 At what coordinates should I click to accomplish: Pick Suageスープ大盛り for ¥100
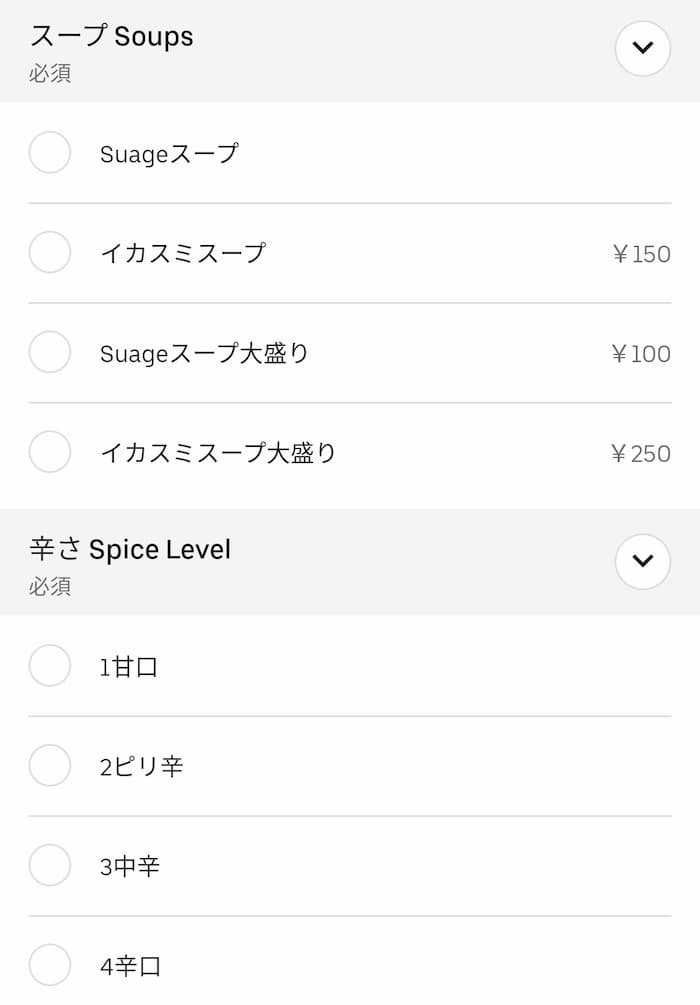pyautogui.click(x=50, y=352)
